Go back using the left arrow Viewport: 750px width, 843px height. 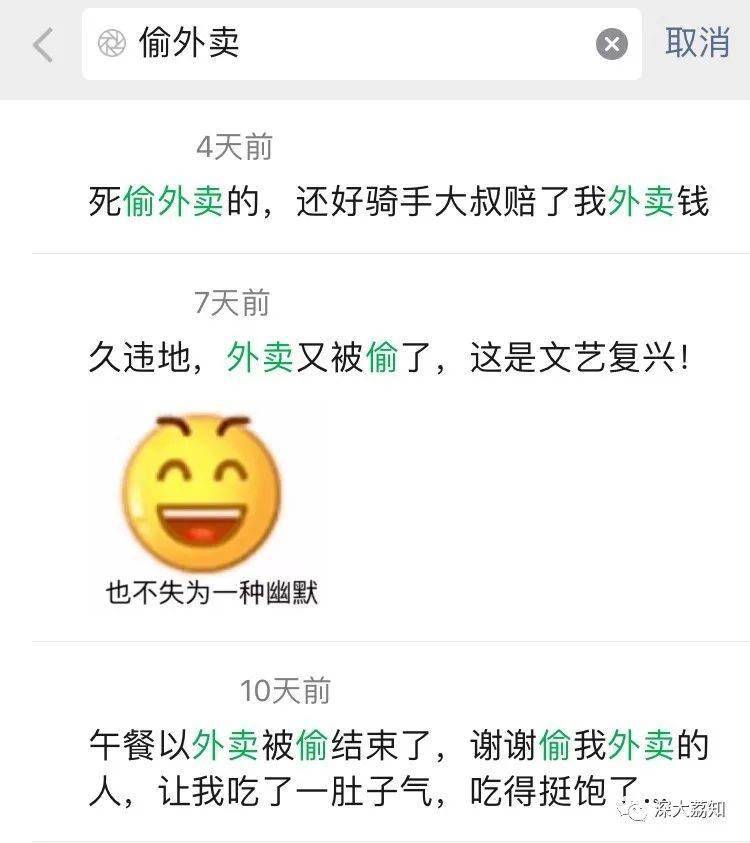pos(42,45)
